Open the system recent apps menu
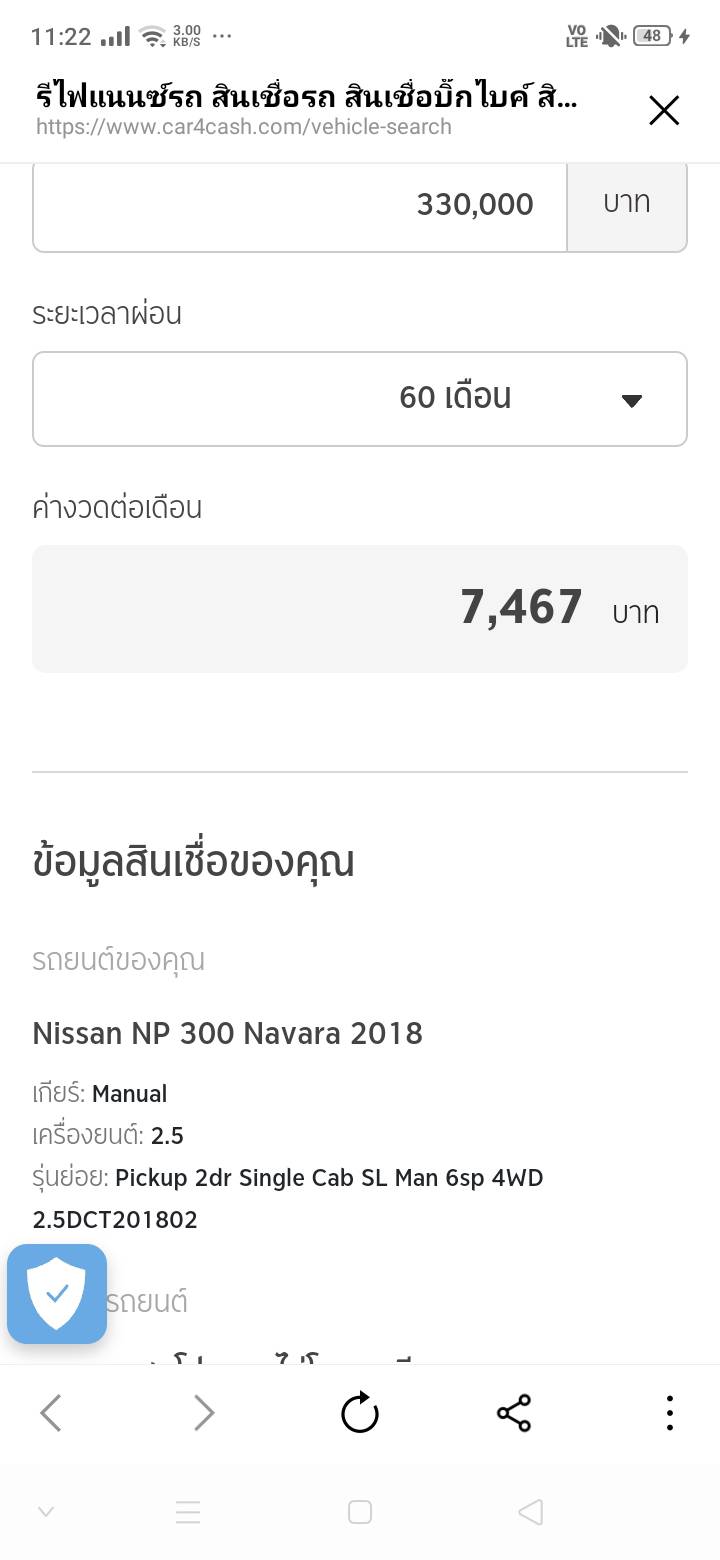The width and height of the screenshot is (720, 1560). pyautogui.click(x=188, y=1512)
